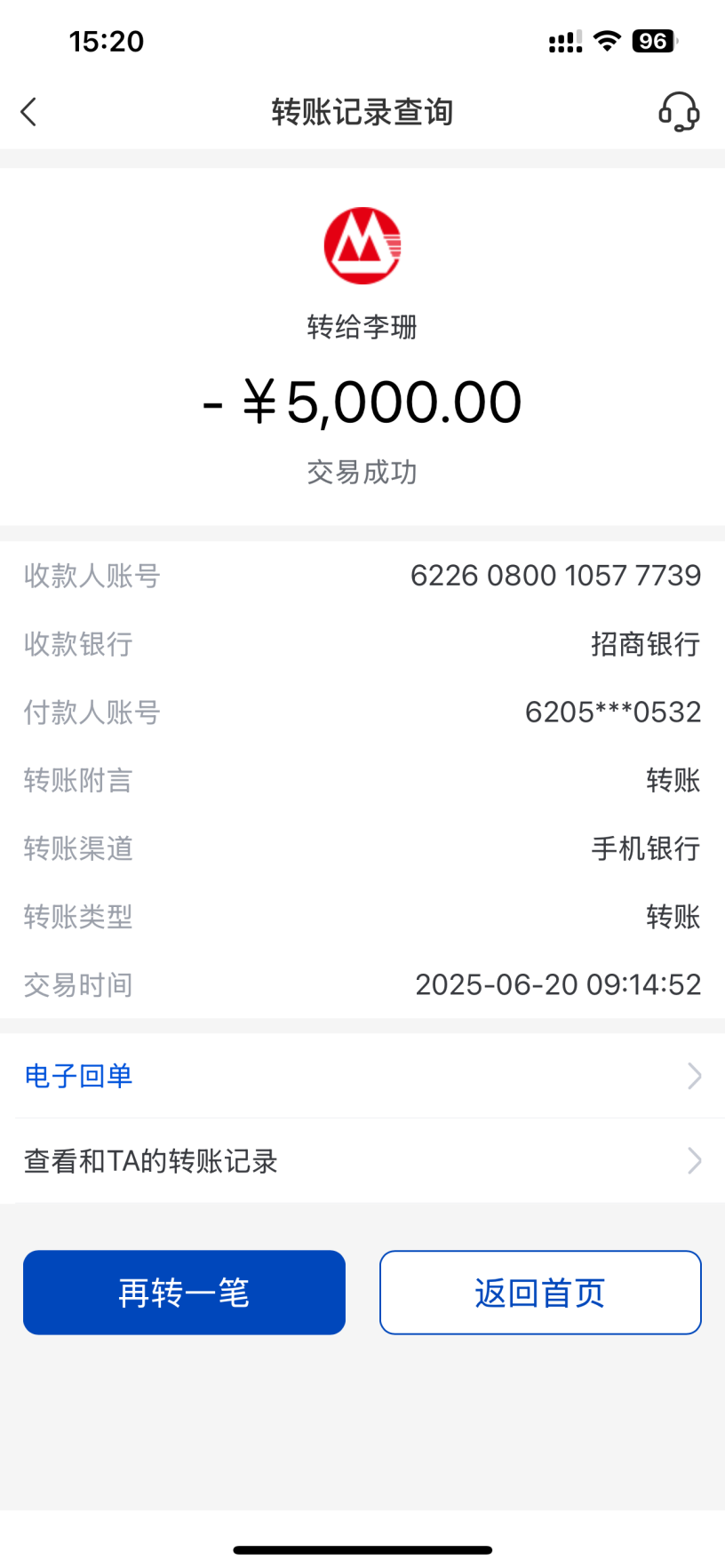The width and height of the screenshot is (725, 1568).
Task: Contact customer service via headset icon
Action: coord(679,112)
